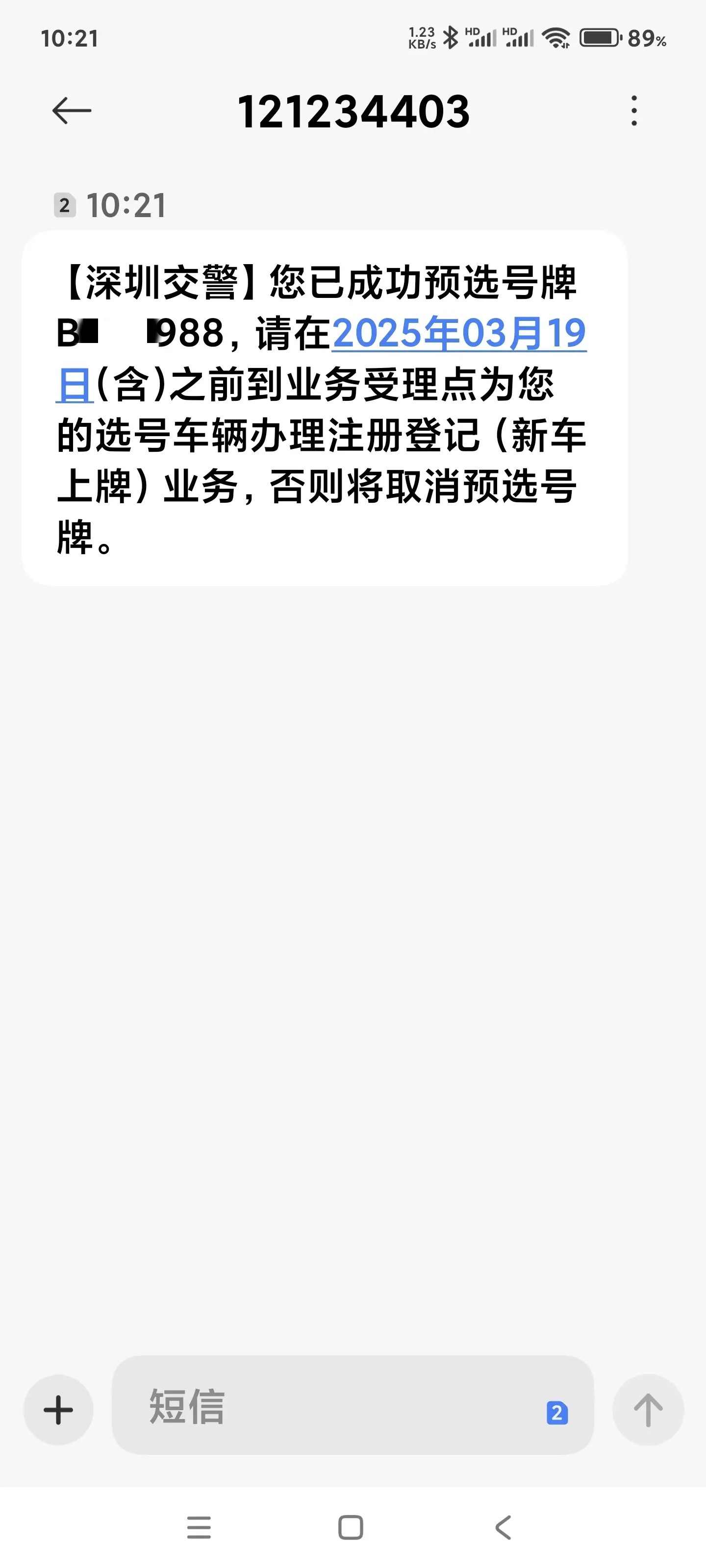Switch the SIM 2 selector
This screenshot has width=706, height=1568.
[x=557, y=1412]
